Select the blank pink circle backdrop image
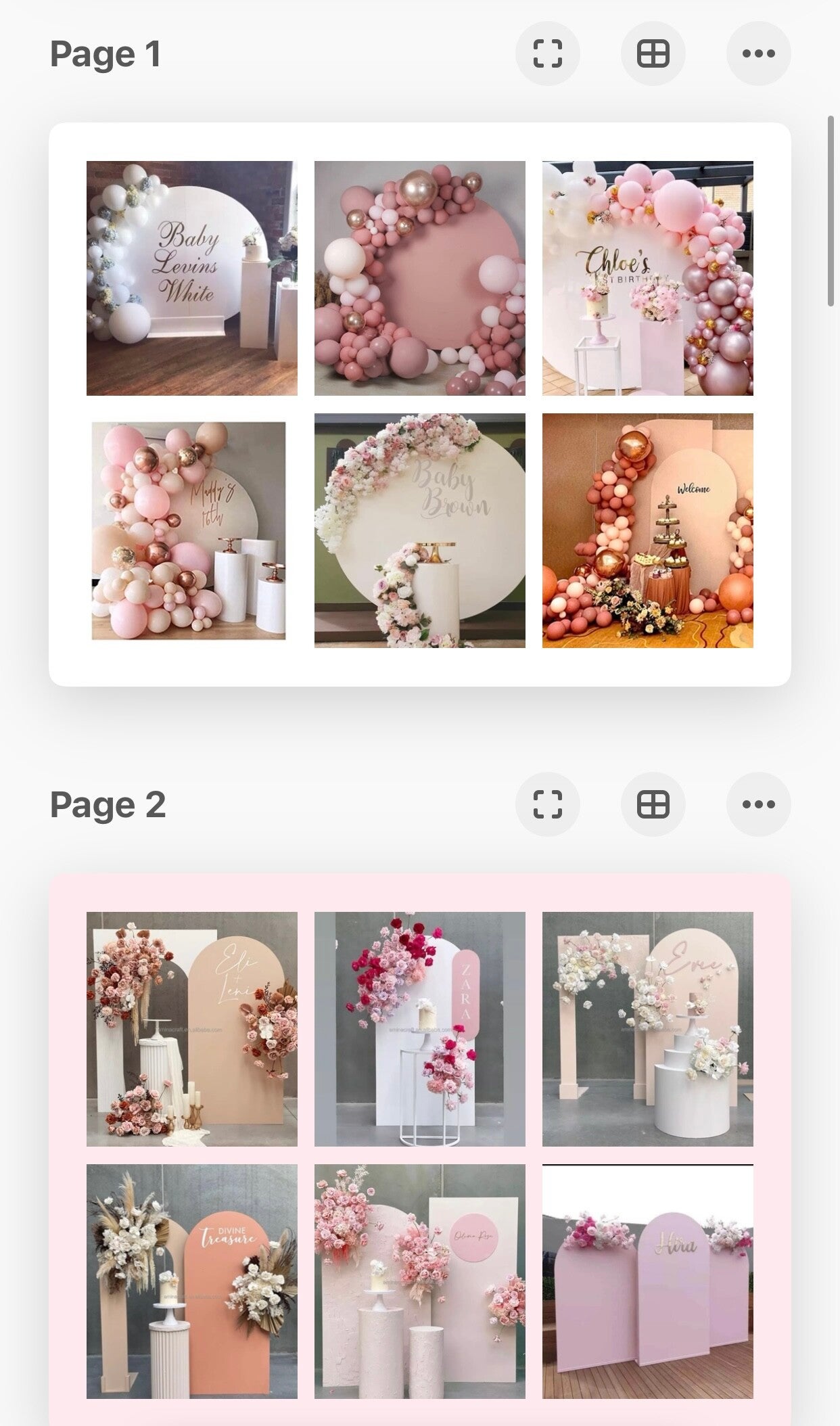 419,278
